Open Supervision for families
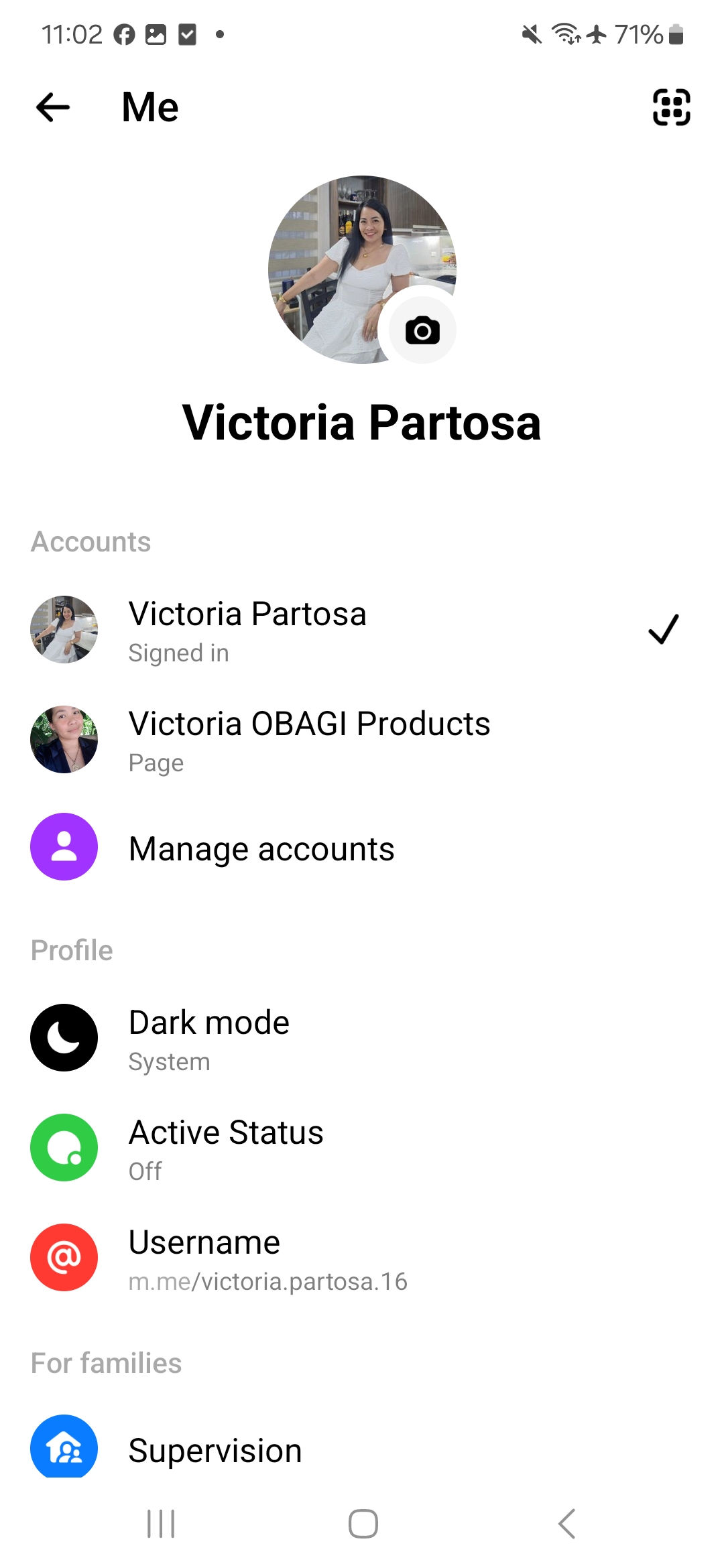 tap(362, 1449)
